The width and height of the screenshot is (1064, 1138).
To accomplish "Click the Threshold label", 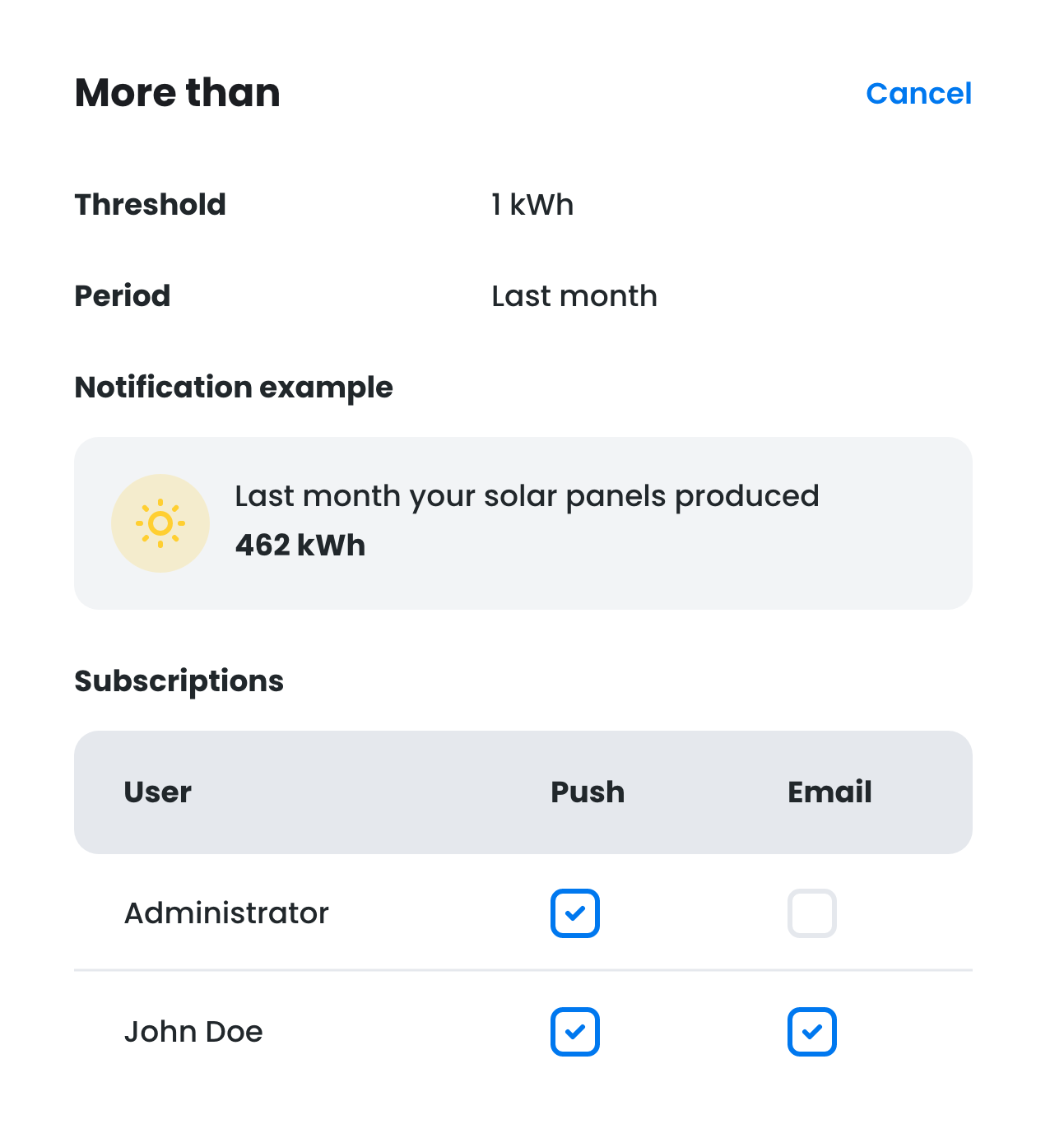I will (150, 204).
